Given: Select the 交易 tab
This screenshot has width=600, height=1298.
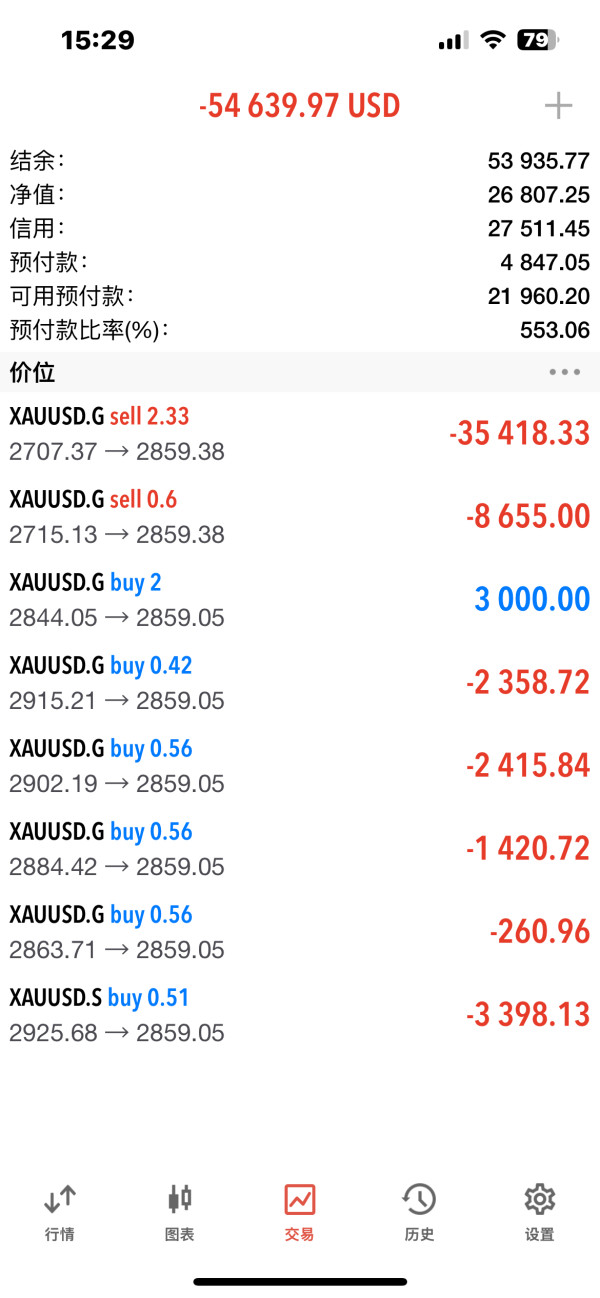Looking at the screenshot, I should (299, 1211).
